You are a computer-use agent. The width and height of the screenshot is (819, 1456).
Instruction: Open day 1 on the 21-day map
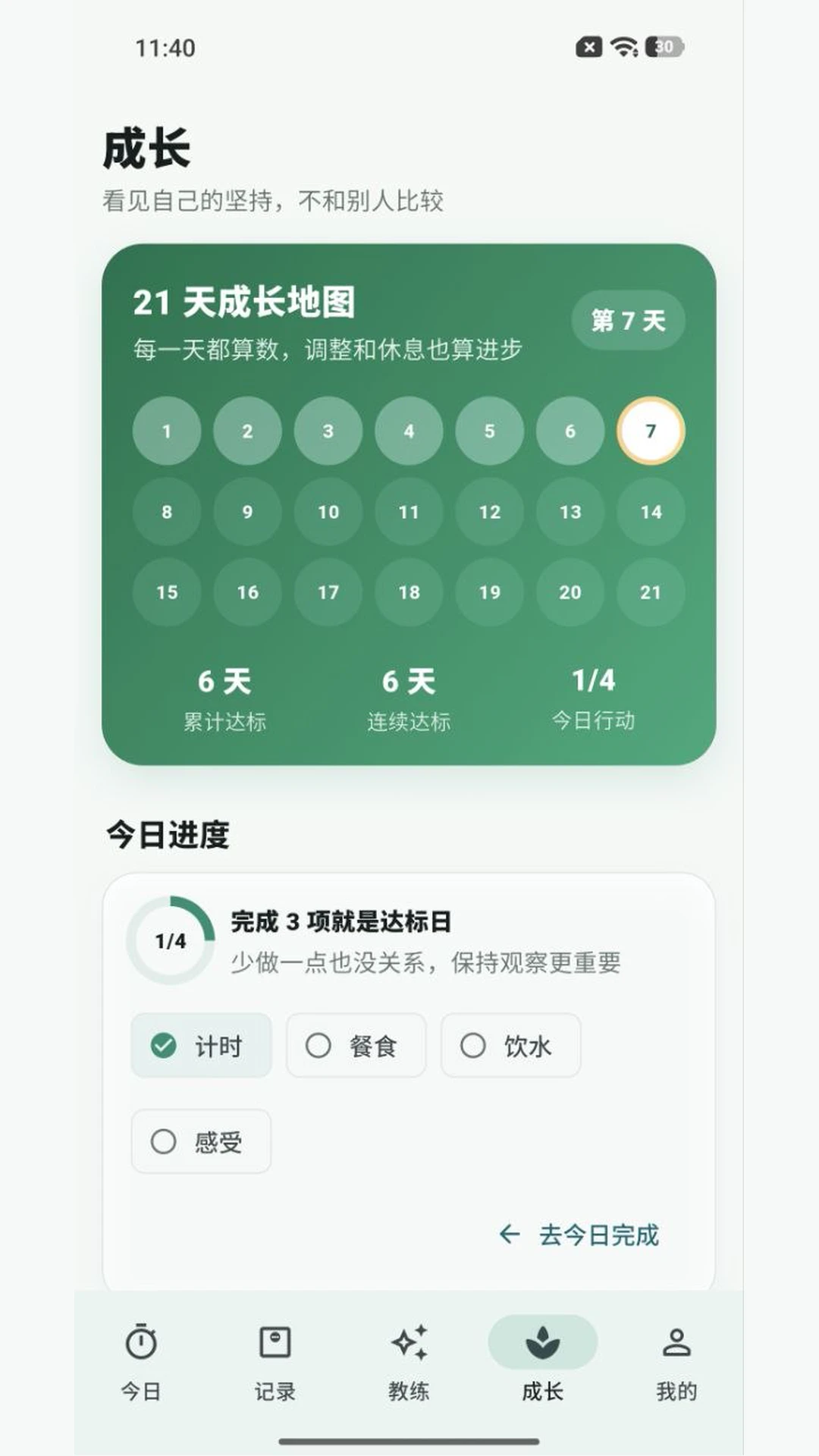tap(167, 431)
